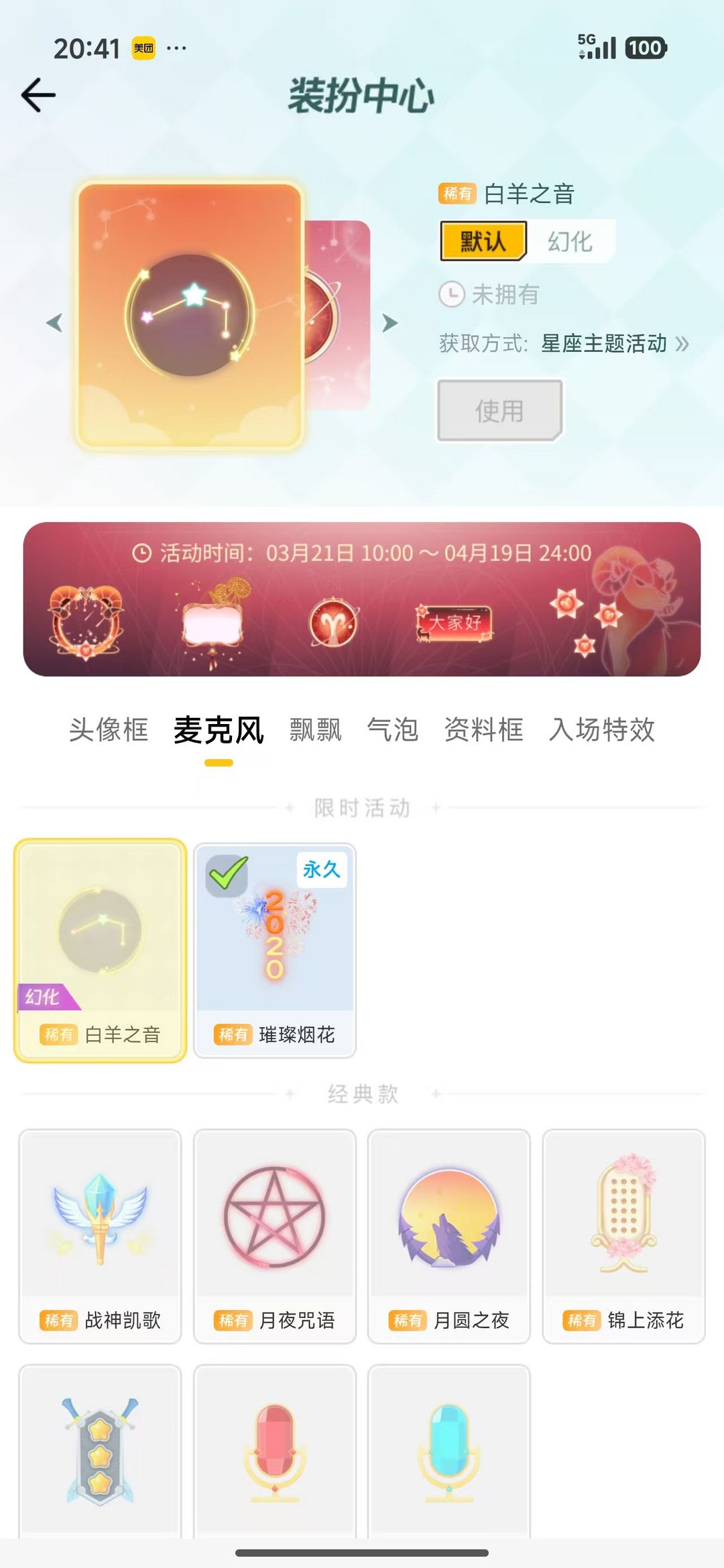Select the 璀璨烟花 microphone card

[275, 951]
